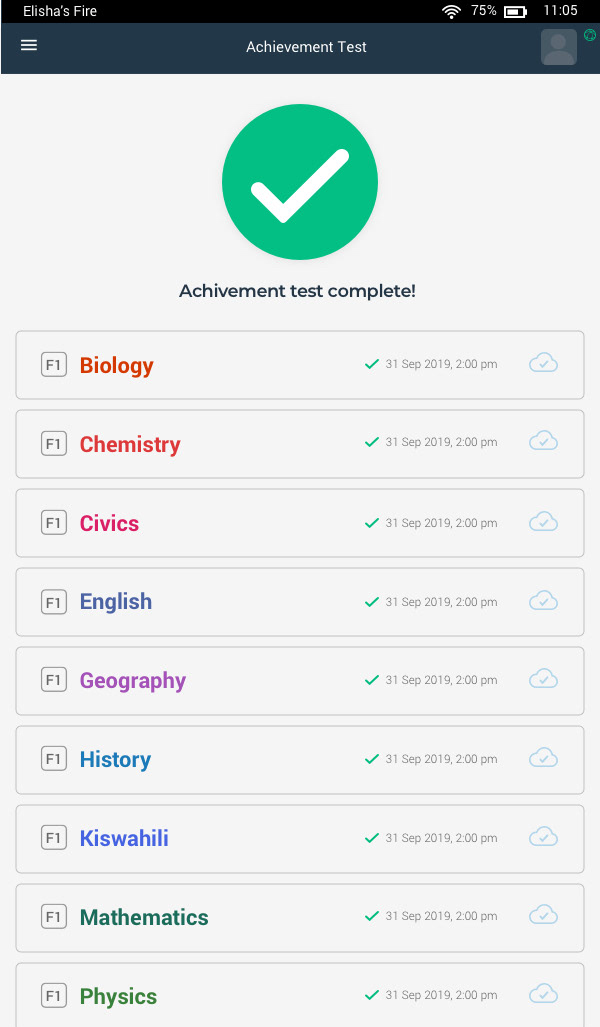The image size is (600, 1027).
Task: Open the hamburger drawer menu
Action: [29, 45]
